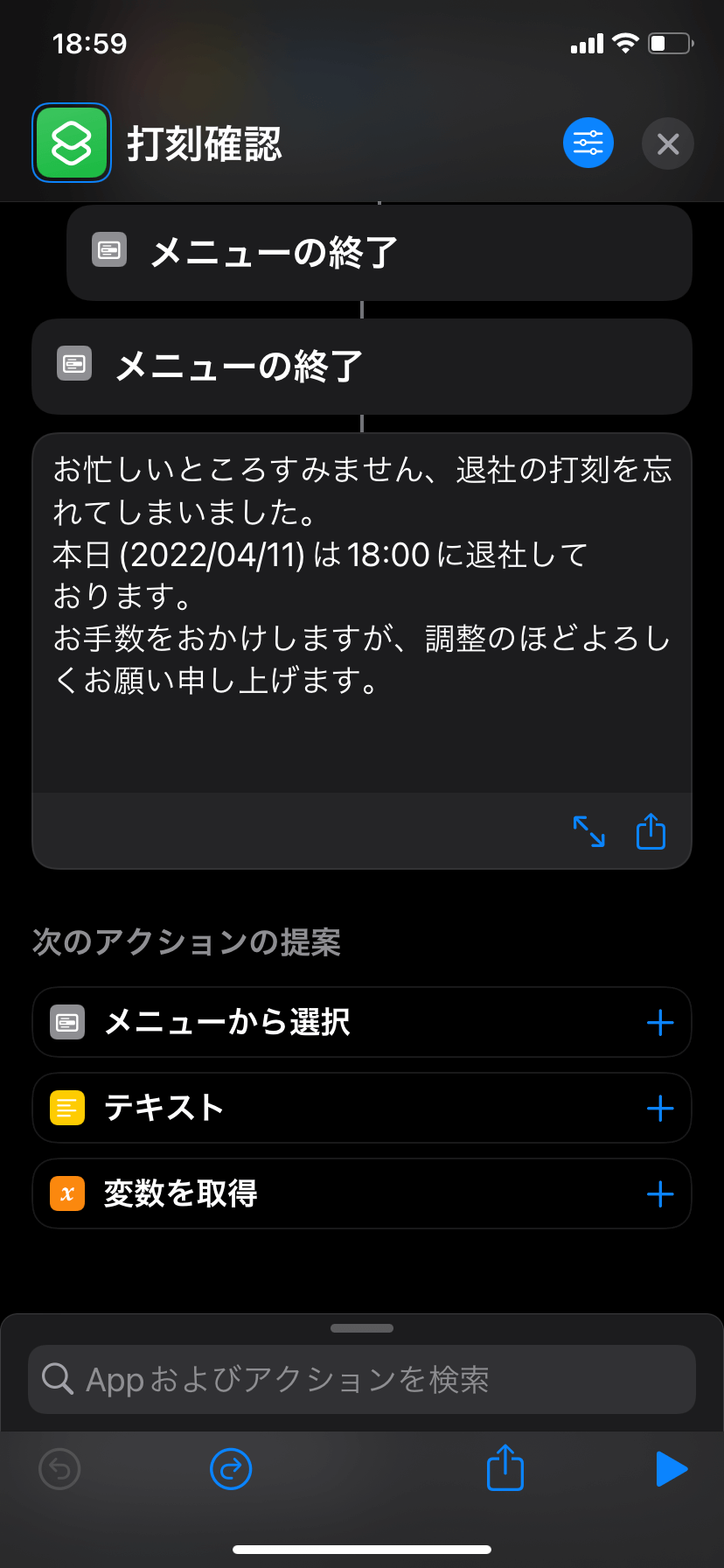Add the テキスト suggested action
This screenshot has width=724, height=1568.
pyautogui.click(x=660, y=1109)
